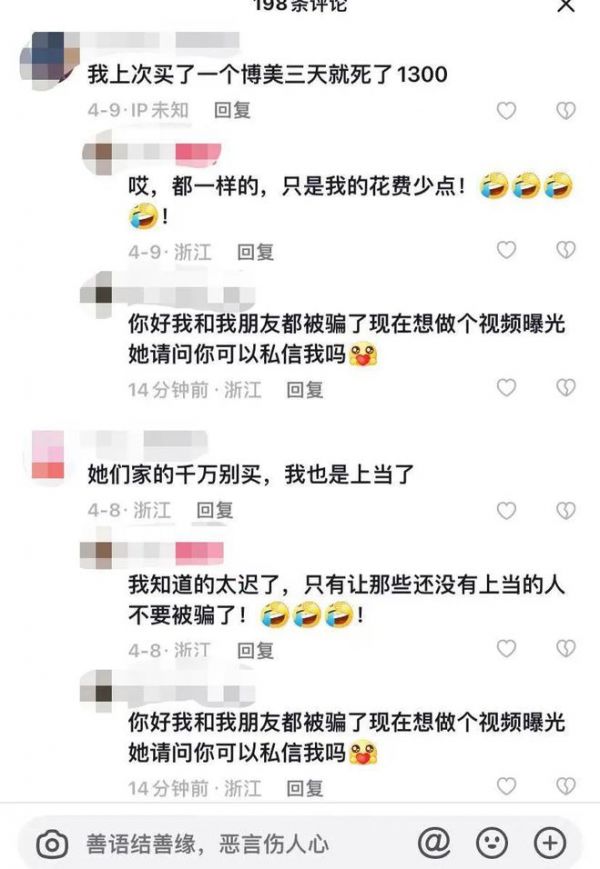The height and width of the screenshot is (869, 600).
Task: Like the comment about 博美三天就死了
Action: pyautogui.click(x=506, y=111)
